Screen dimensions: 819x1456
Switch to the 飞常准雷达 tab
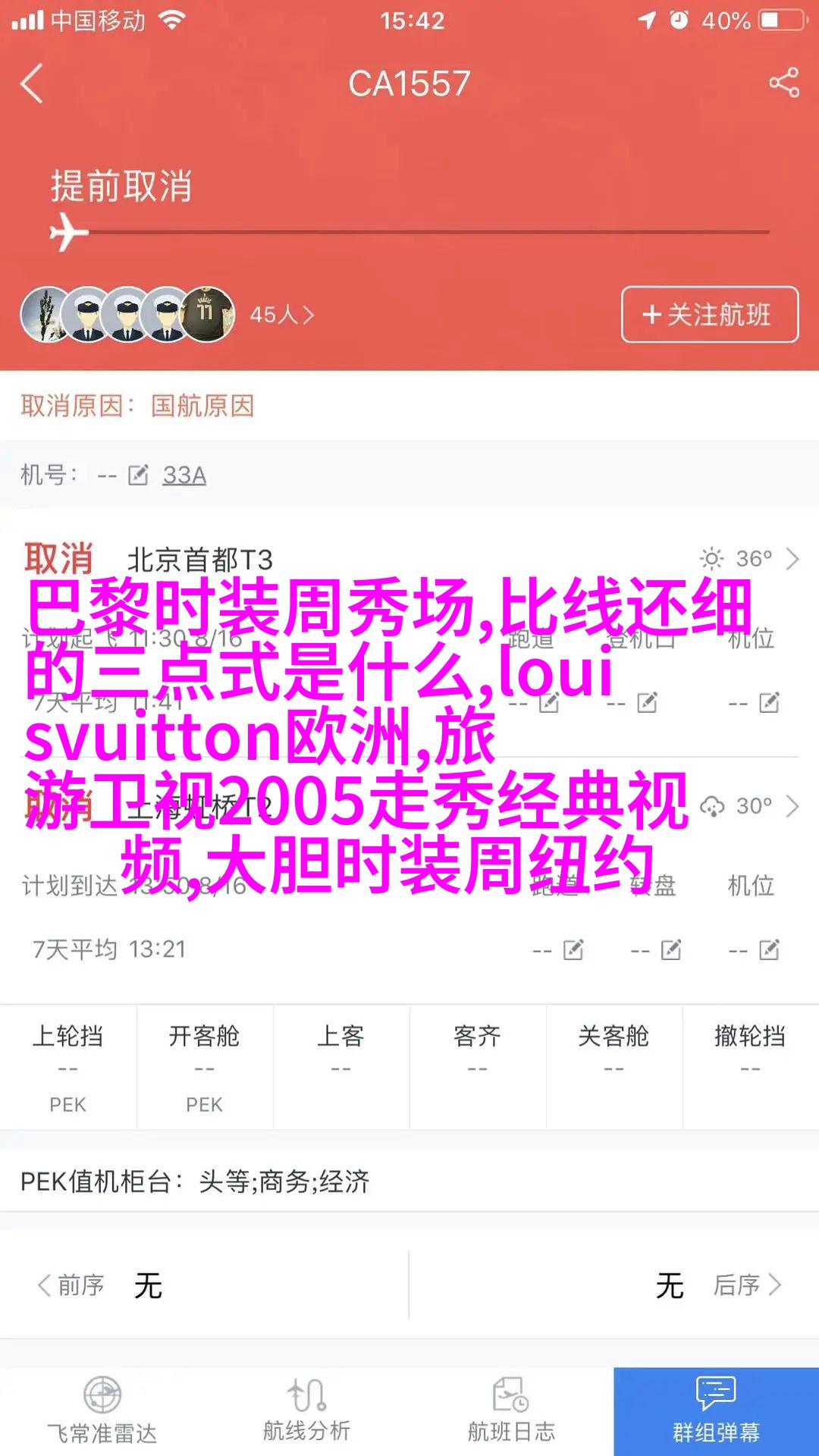click(x=102, y=1410)
